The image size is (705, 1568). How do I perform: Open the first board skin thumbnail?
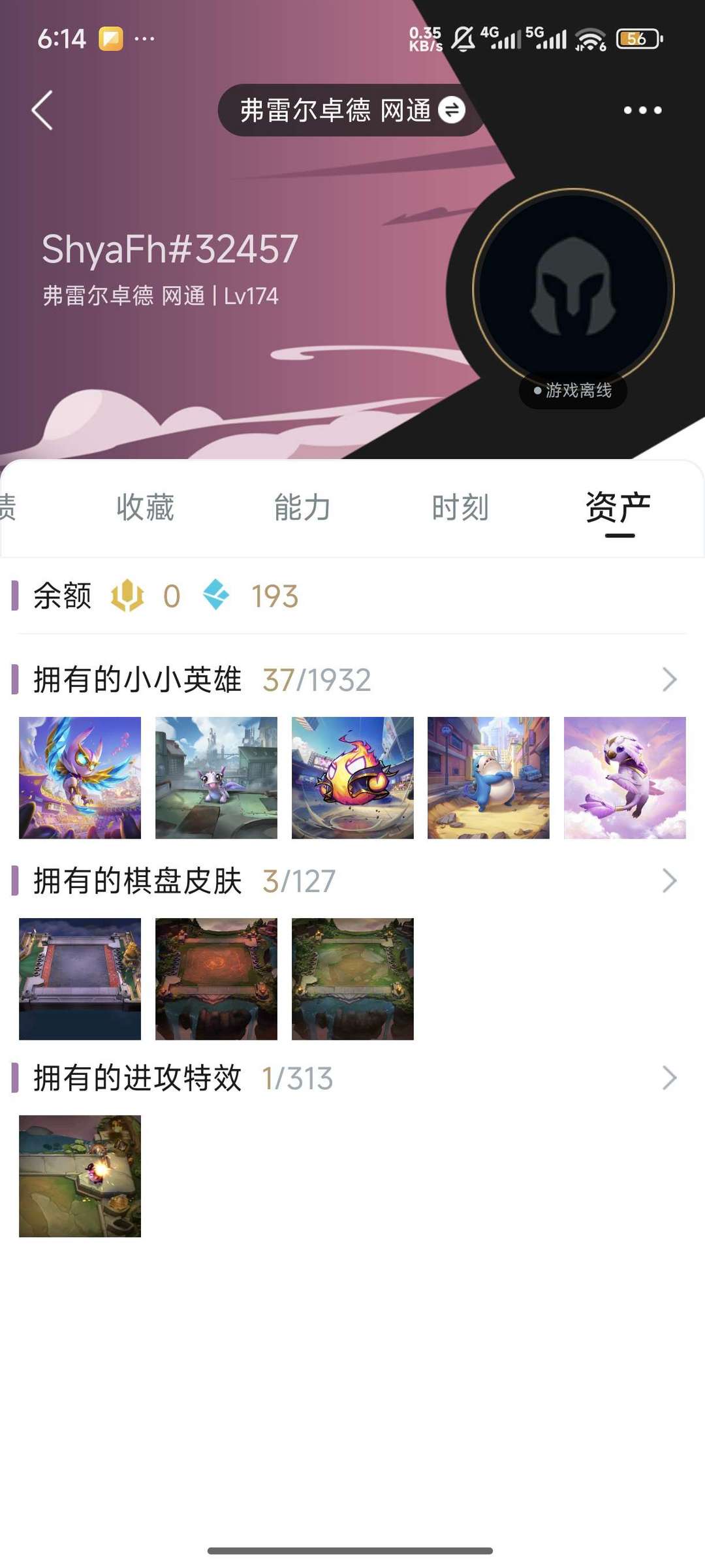point(80,978)
